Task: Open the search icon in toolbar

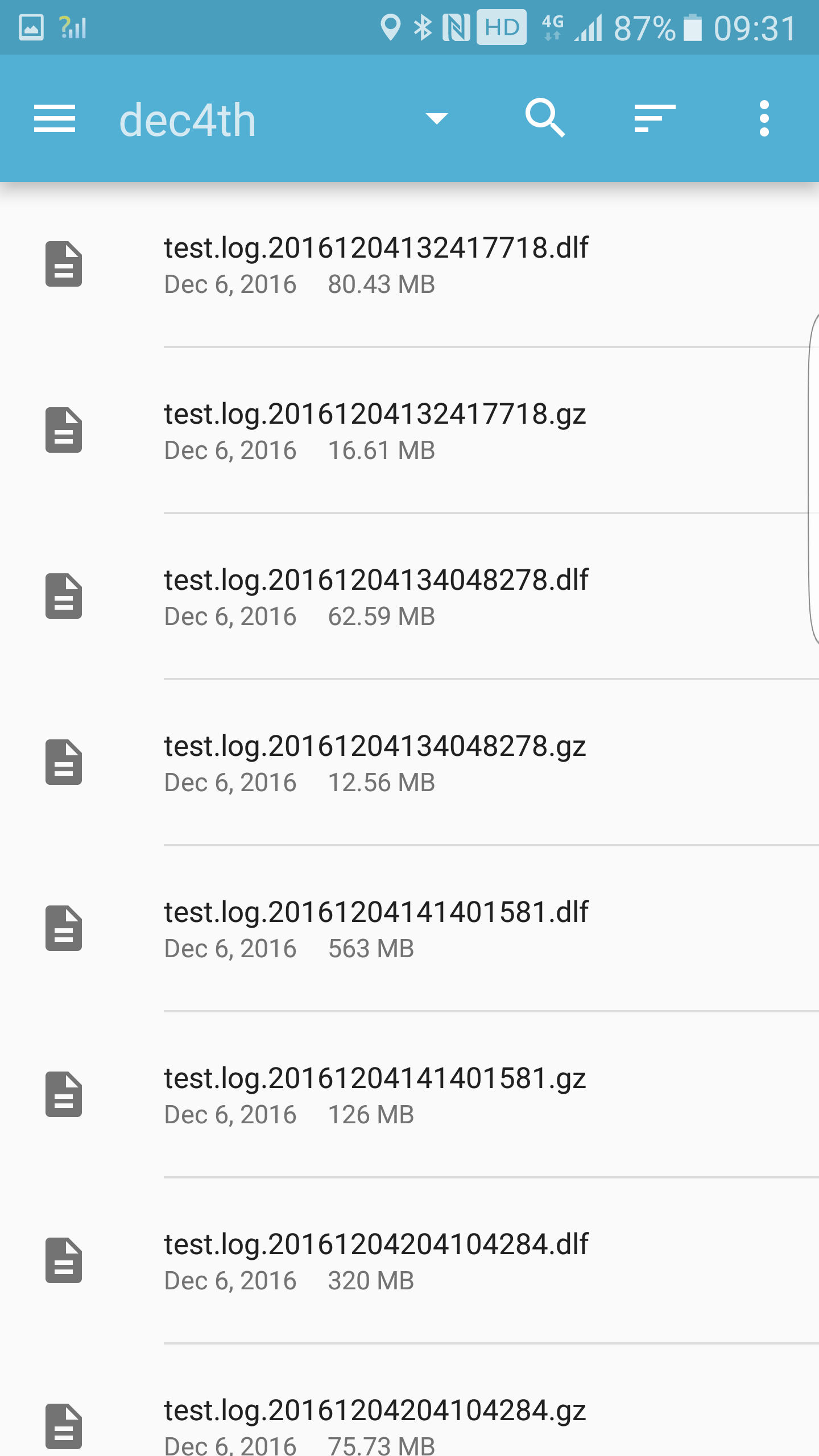Action: click(545, 118)
